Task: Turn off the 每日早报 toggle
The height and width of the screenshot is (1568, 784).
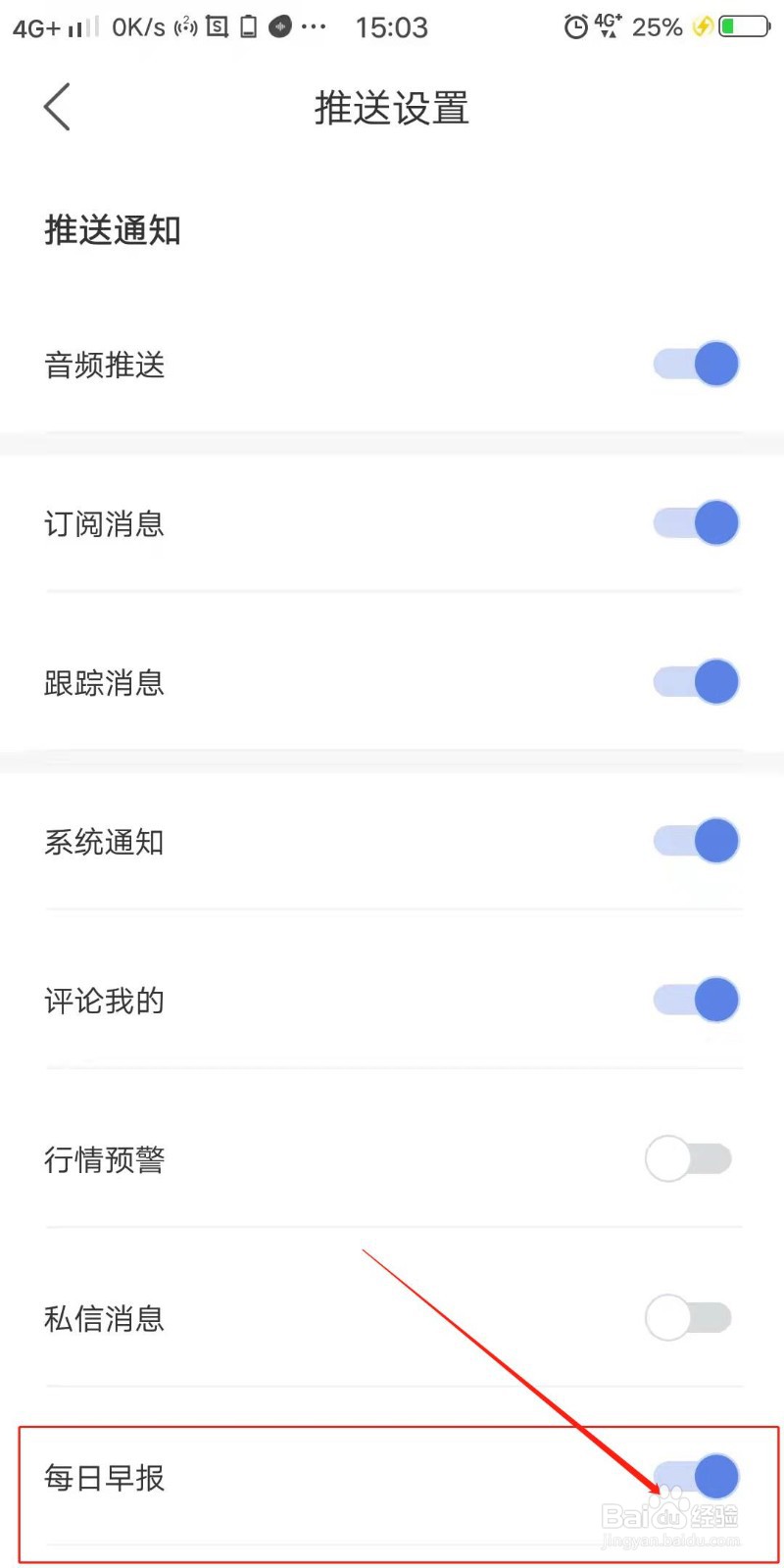Action: [x=696, y=1476]
